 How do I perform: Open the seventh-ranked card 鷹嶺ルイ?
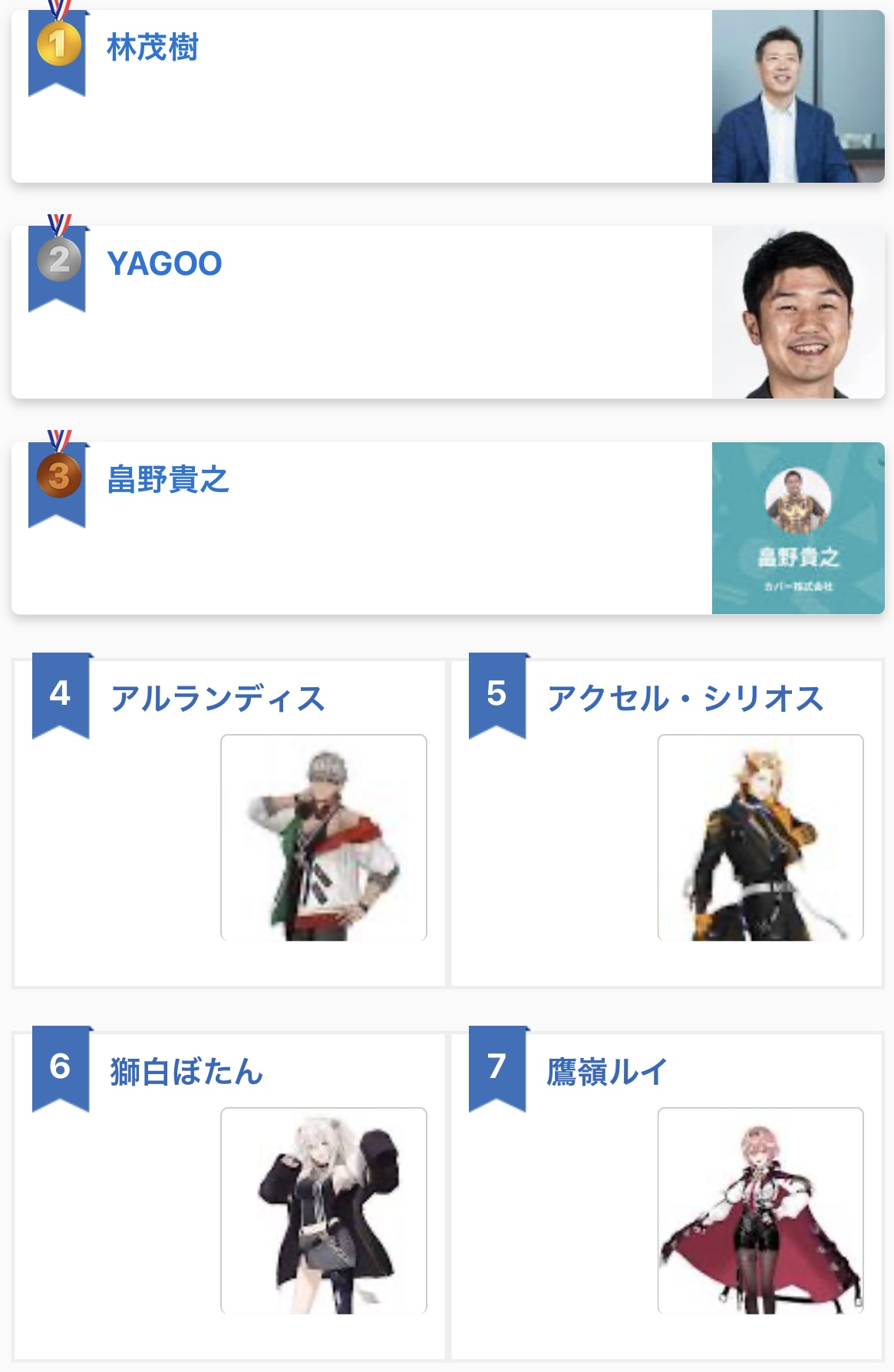coord(607,1072)
